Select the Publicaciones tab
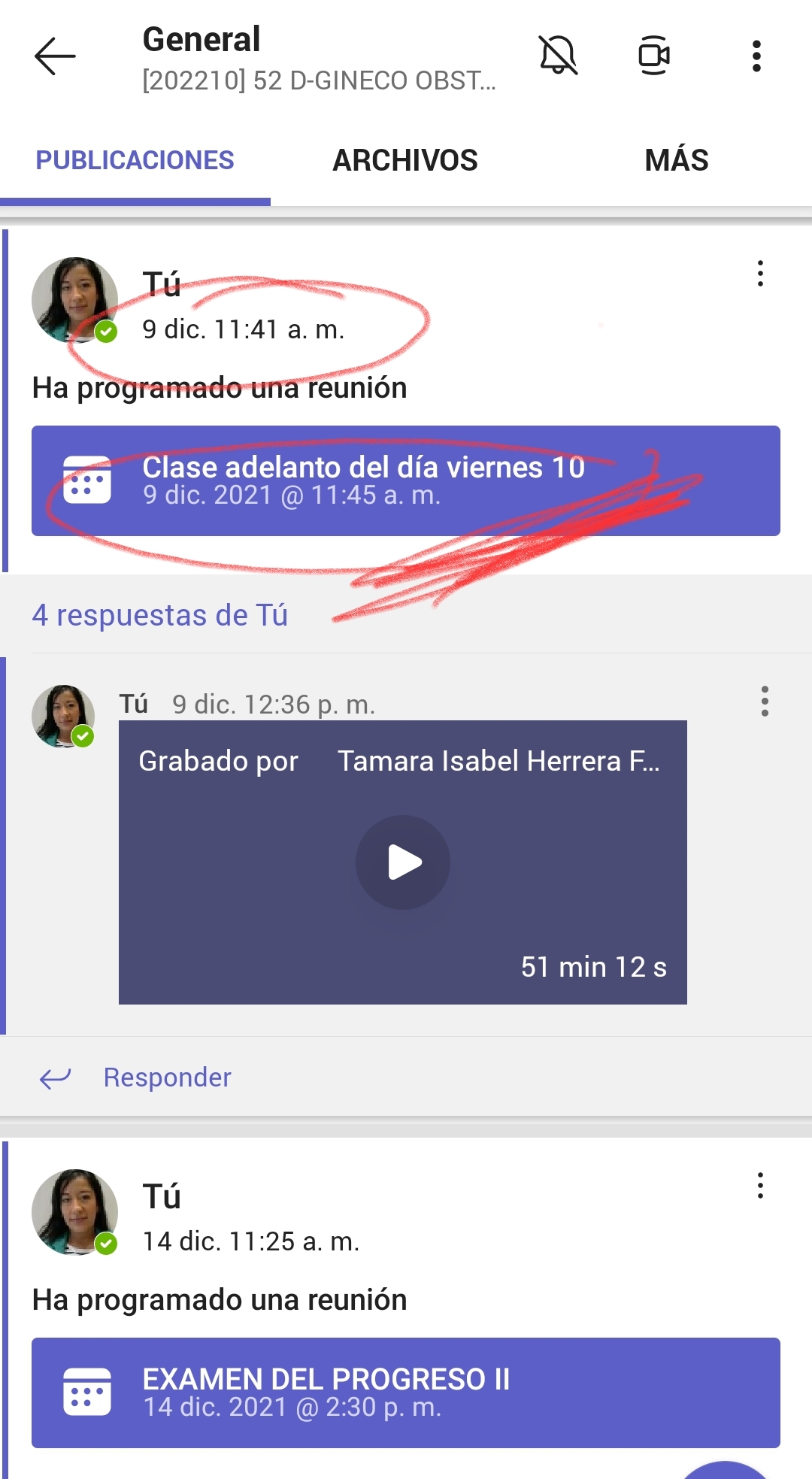This screenshot has width=812, height=1479. (135, 160)
